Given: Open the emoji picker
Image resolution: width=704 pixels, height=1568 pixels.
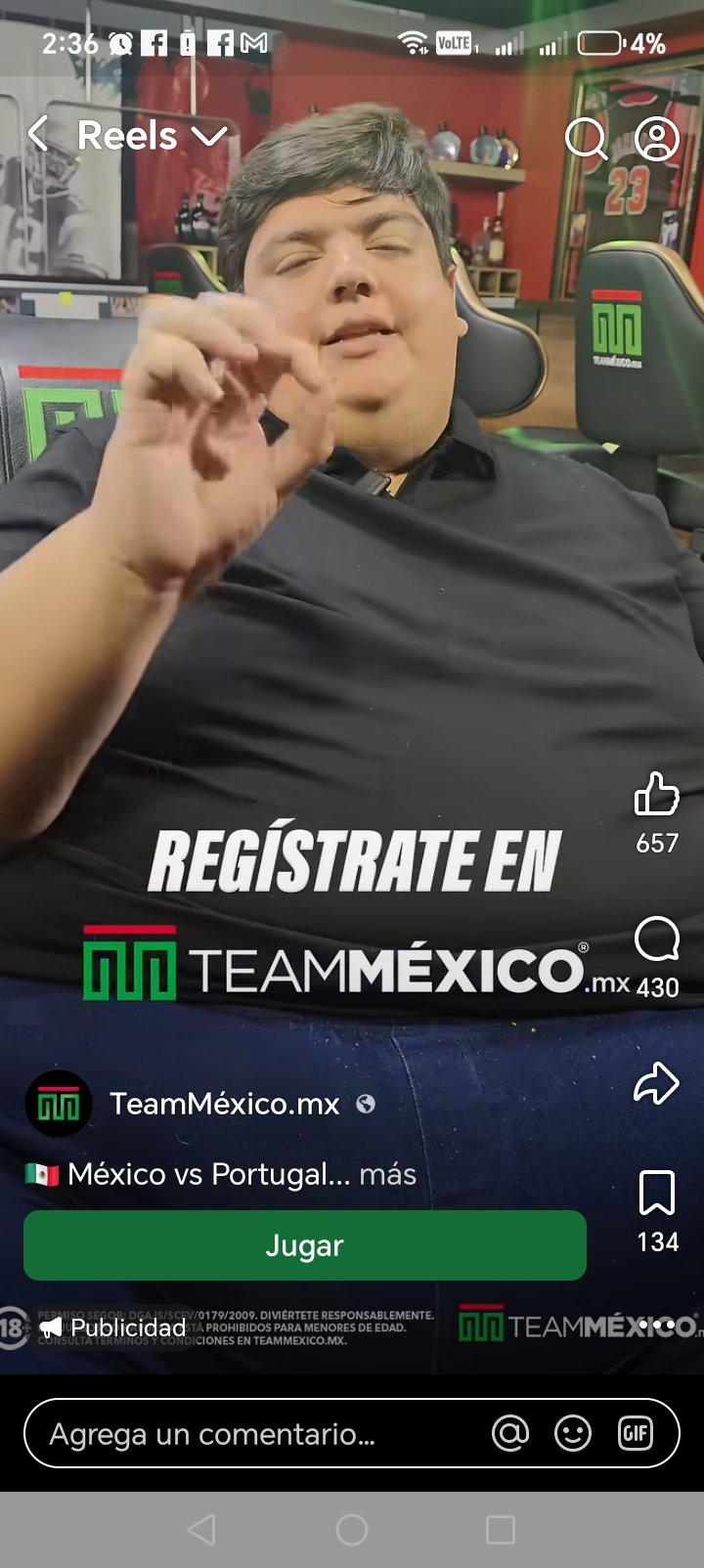Looking at the screenshot, I should point(573,1434).
